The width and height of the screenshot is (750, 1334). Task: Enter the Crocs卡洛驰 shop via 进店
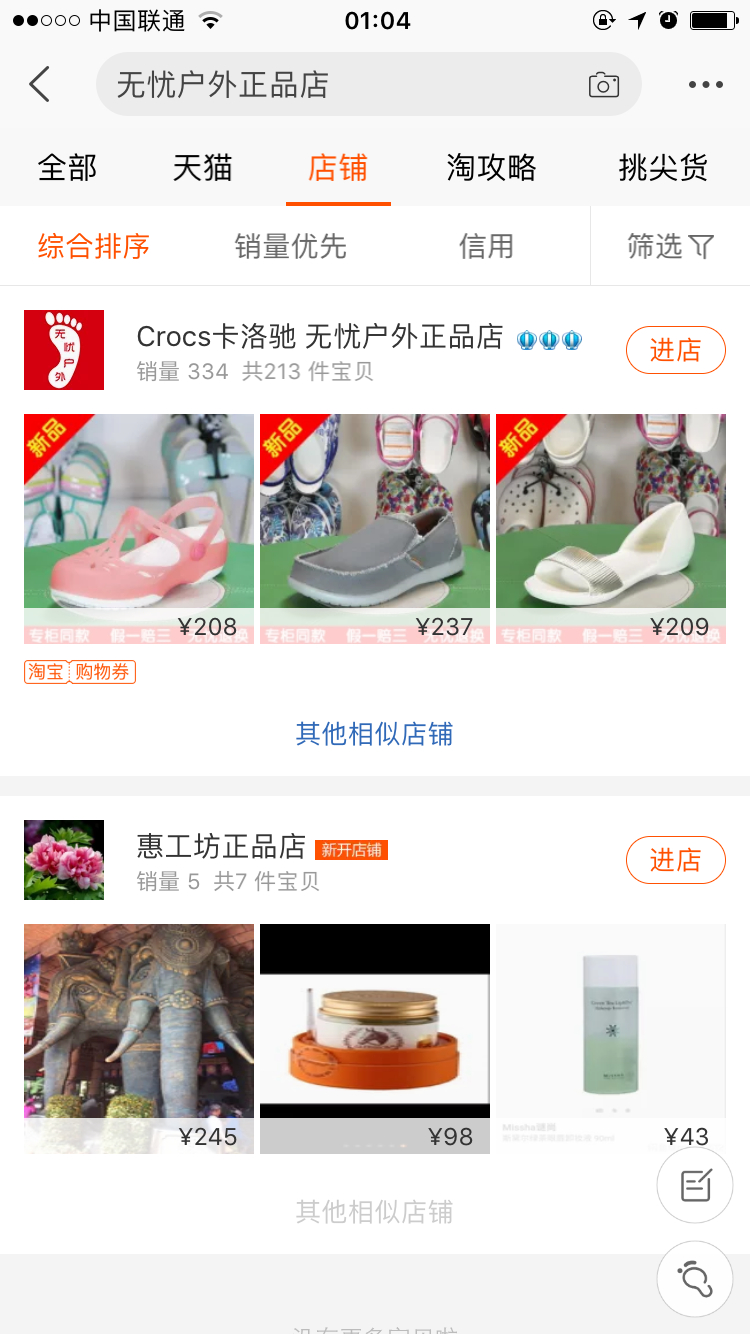coord(675,350)
